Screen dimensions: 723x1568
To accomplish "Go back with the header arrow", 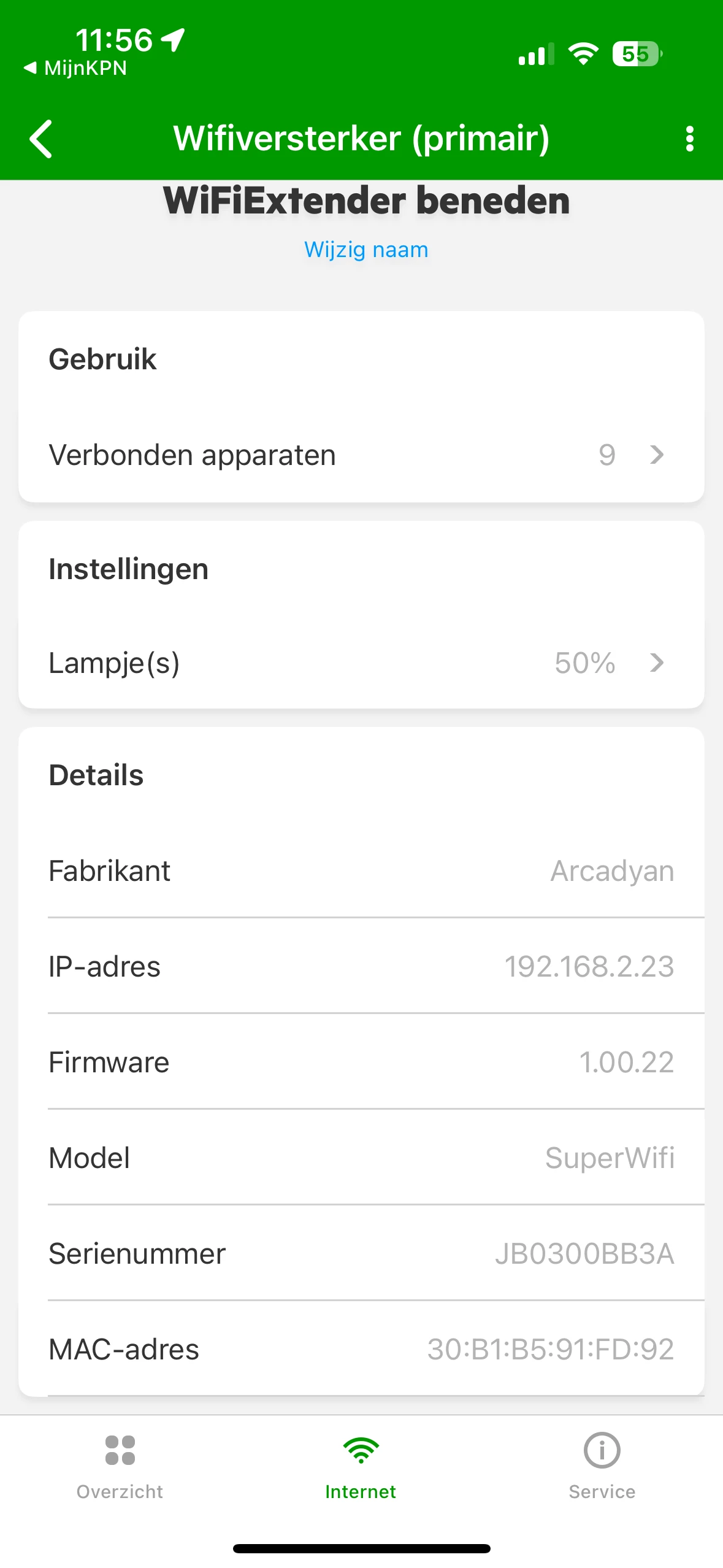I will [41, 139].
